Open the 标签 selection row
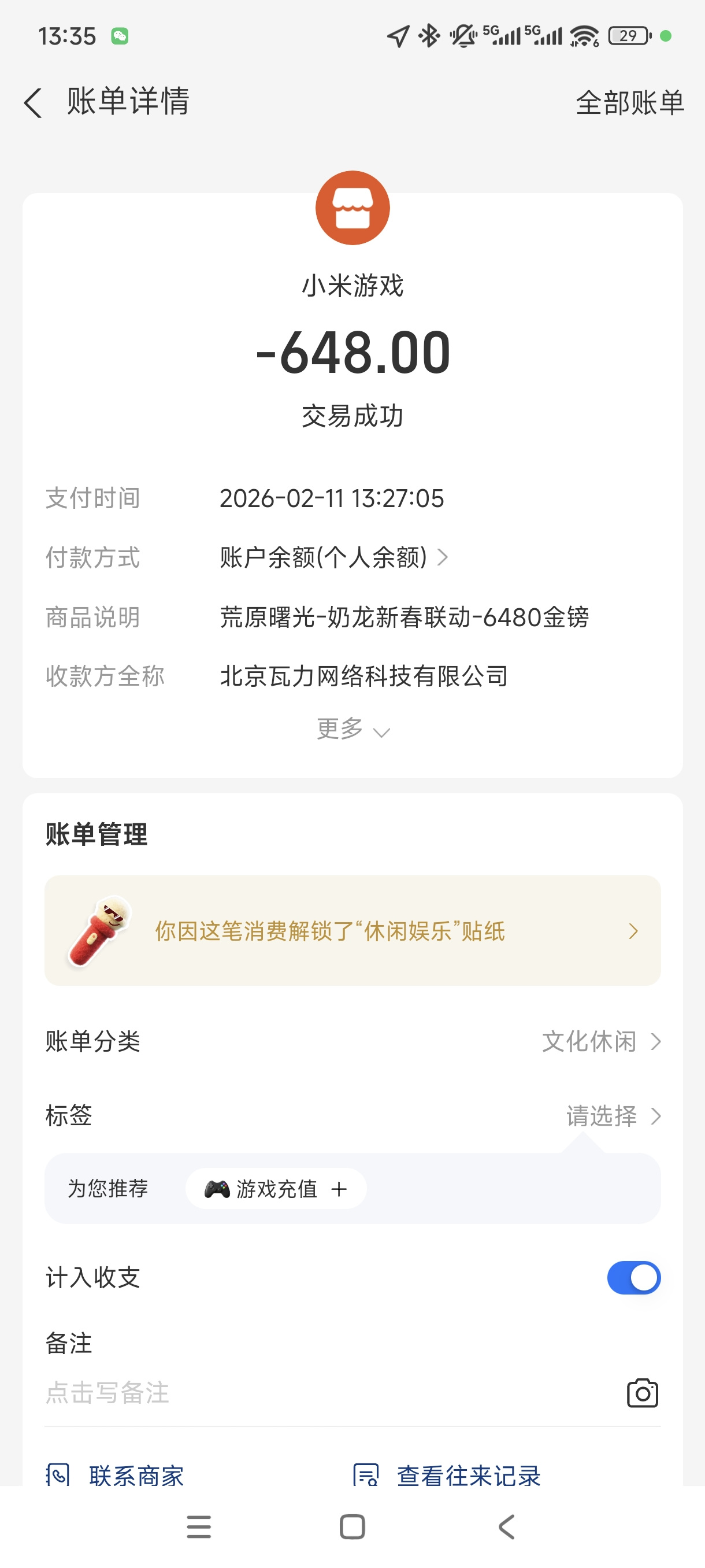The width and height of the screenshot is (705, 1568). [353, 1115]
